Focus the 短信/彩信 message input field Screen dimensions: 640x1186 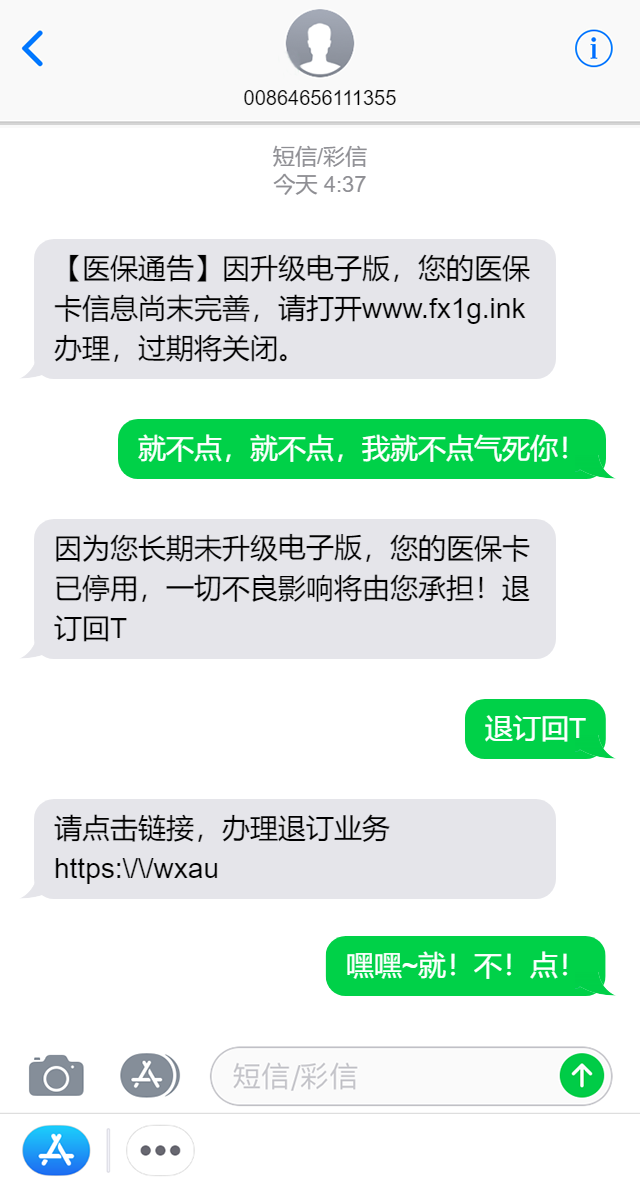[x=385, y=1076]
